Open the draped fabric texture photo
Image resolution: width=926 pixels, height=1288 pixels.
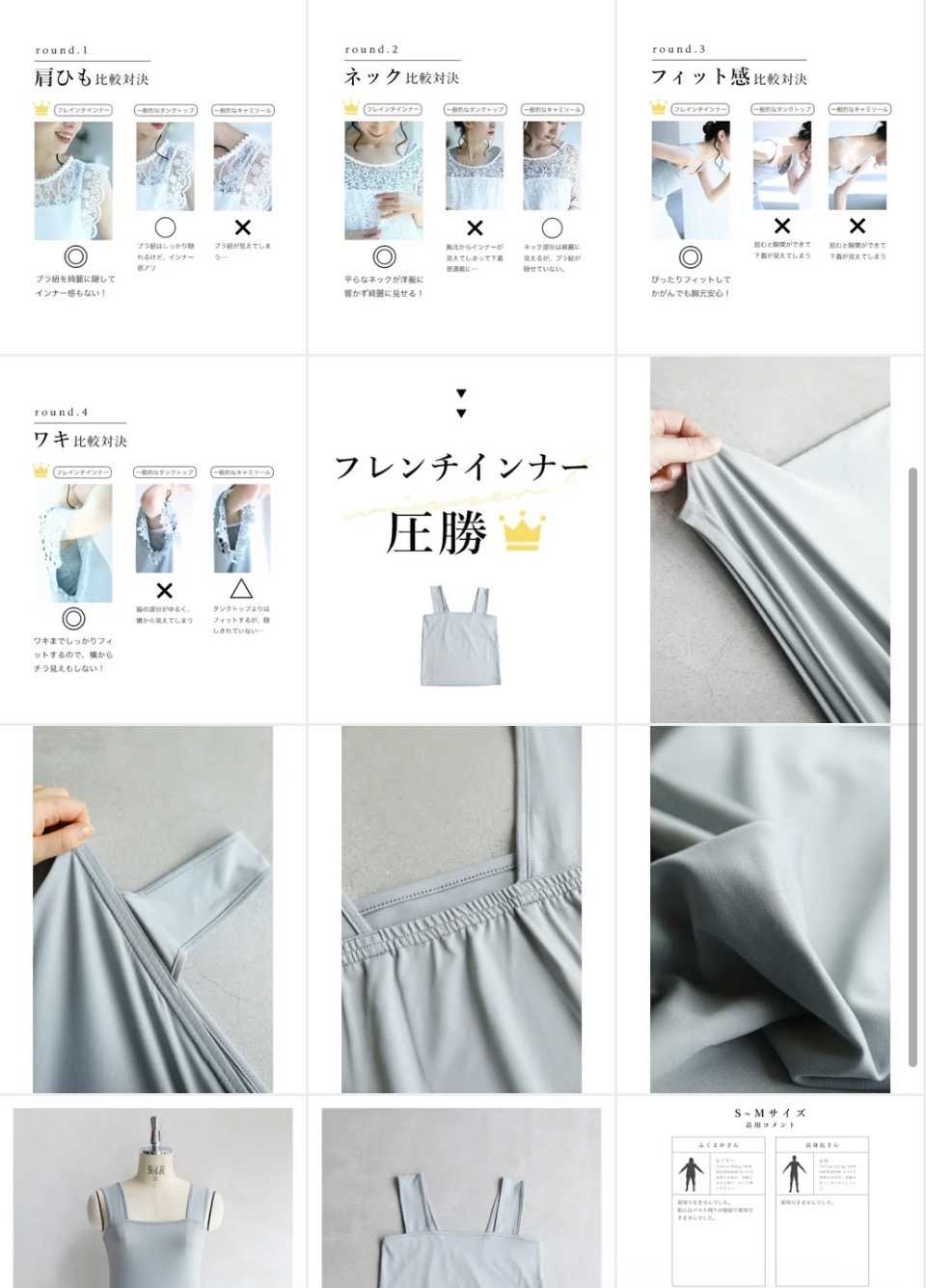pos(770,909)
